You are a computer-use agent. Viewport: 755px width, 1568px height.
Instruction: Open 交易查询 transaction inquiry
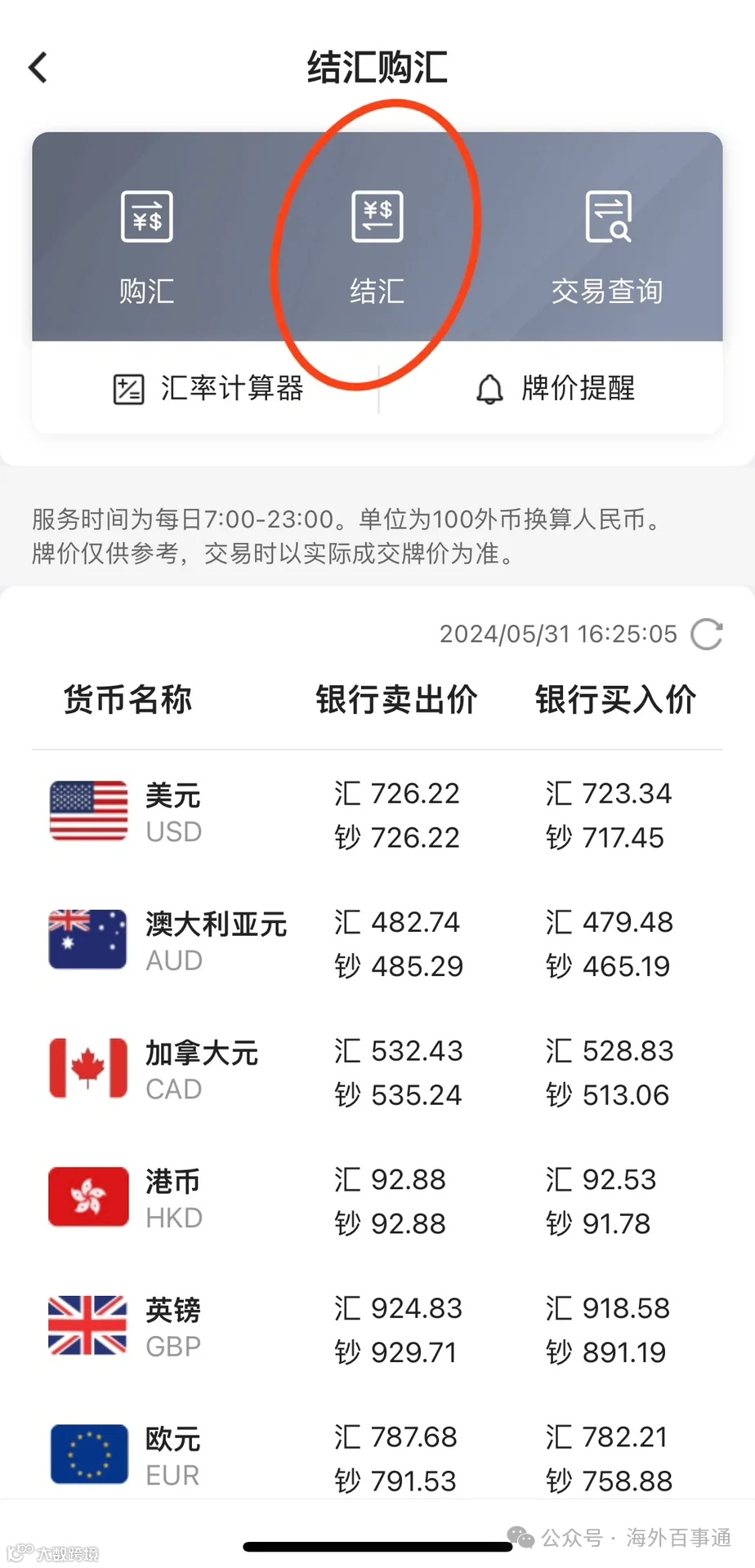tap(607, 245)
